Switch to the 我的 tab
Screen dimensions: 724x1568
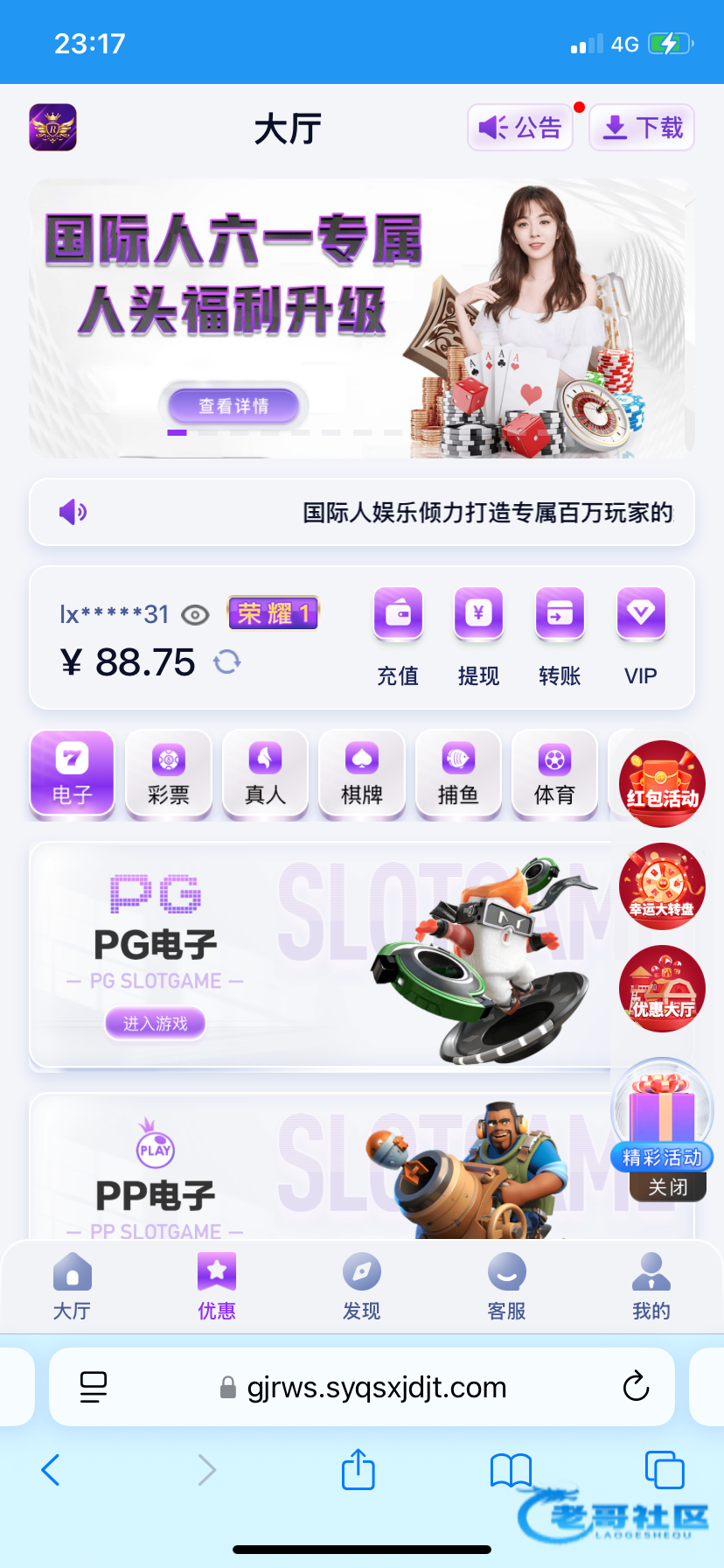click(x=651, y=1284)
